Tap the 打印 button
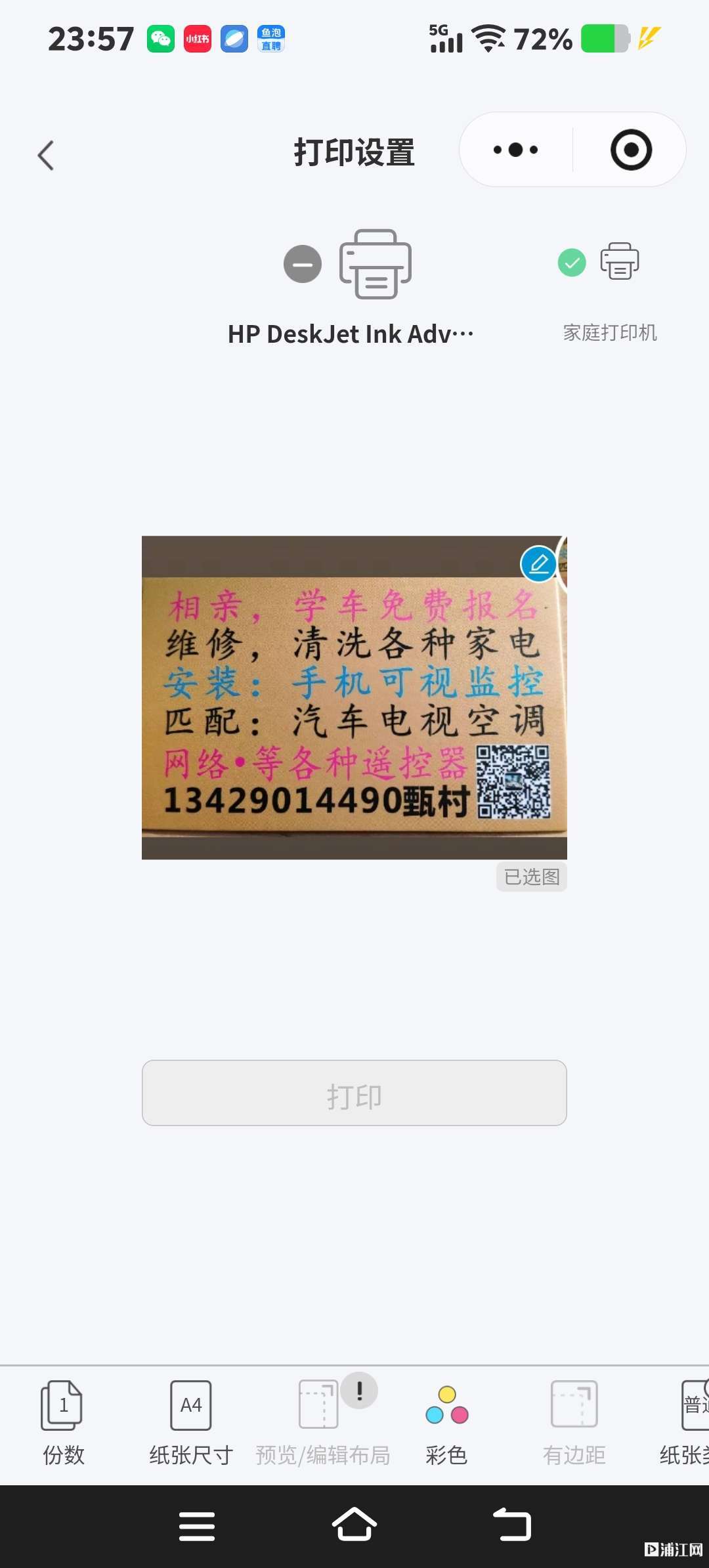The image size is (709, 1568). pos(354,1093)
